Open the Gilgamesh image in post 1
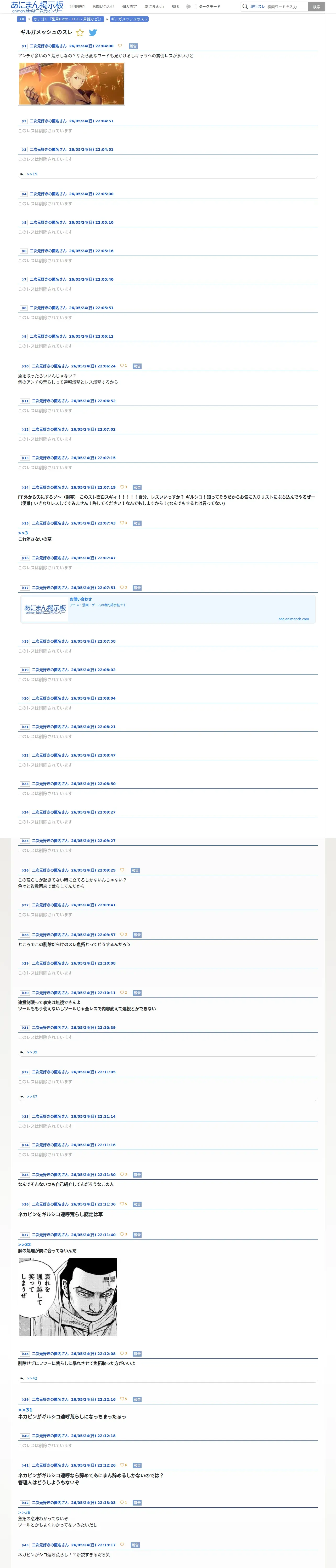The image size is (336, 1568). (71, 84)
